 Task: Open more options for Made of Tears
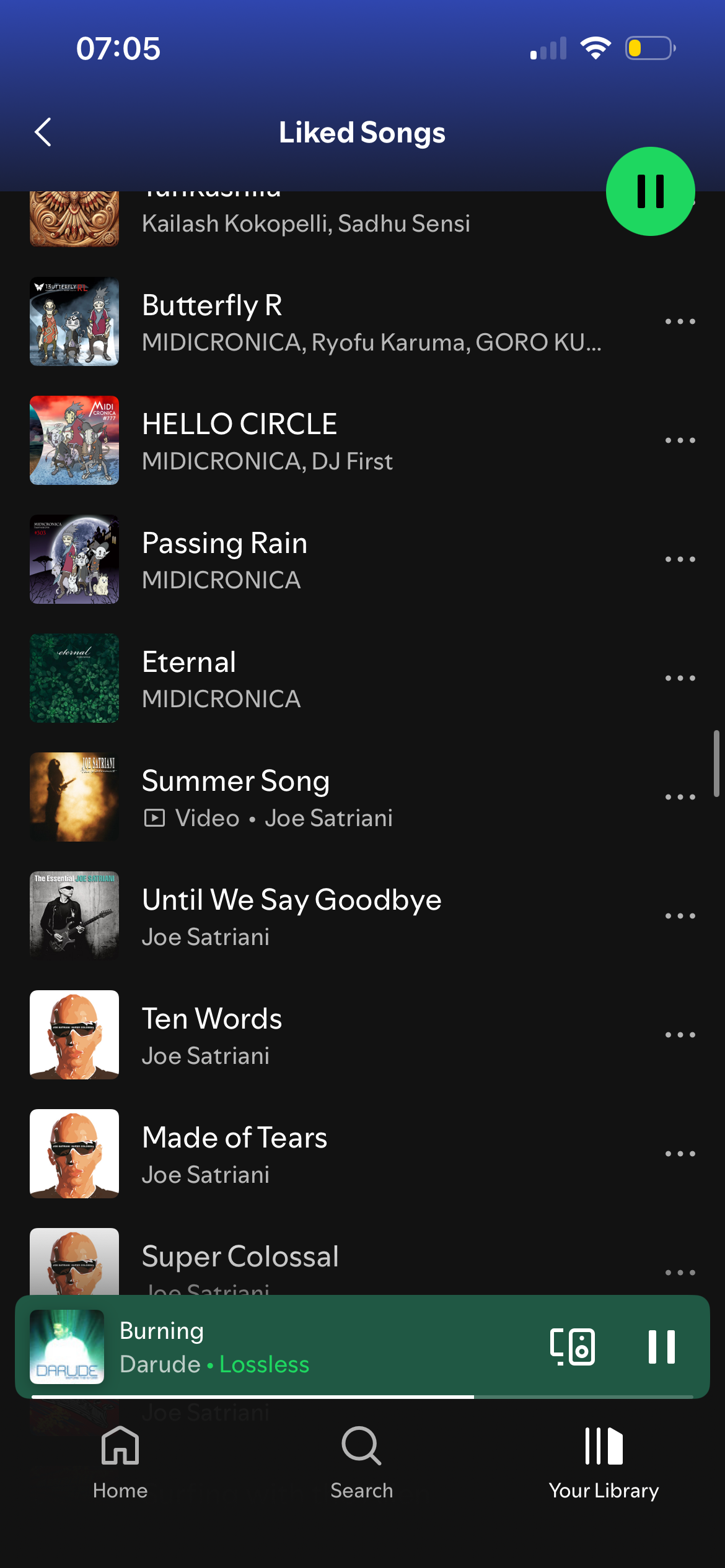(680, 1154)
